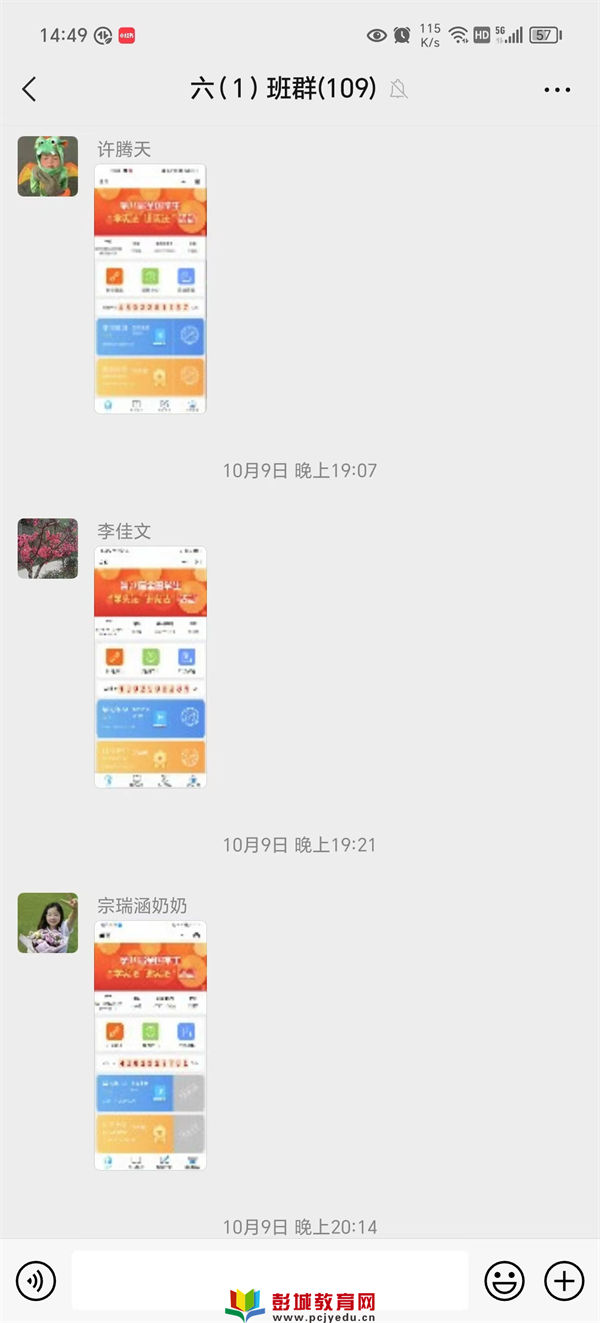Open the screenshot sent by 宗瑞涵奶奶
600x1323 pixels.
[x=150, y=1045]
